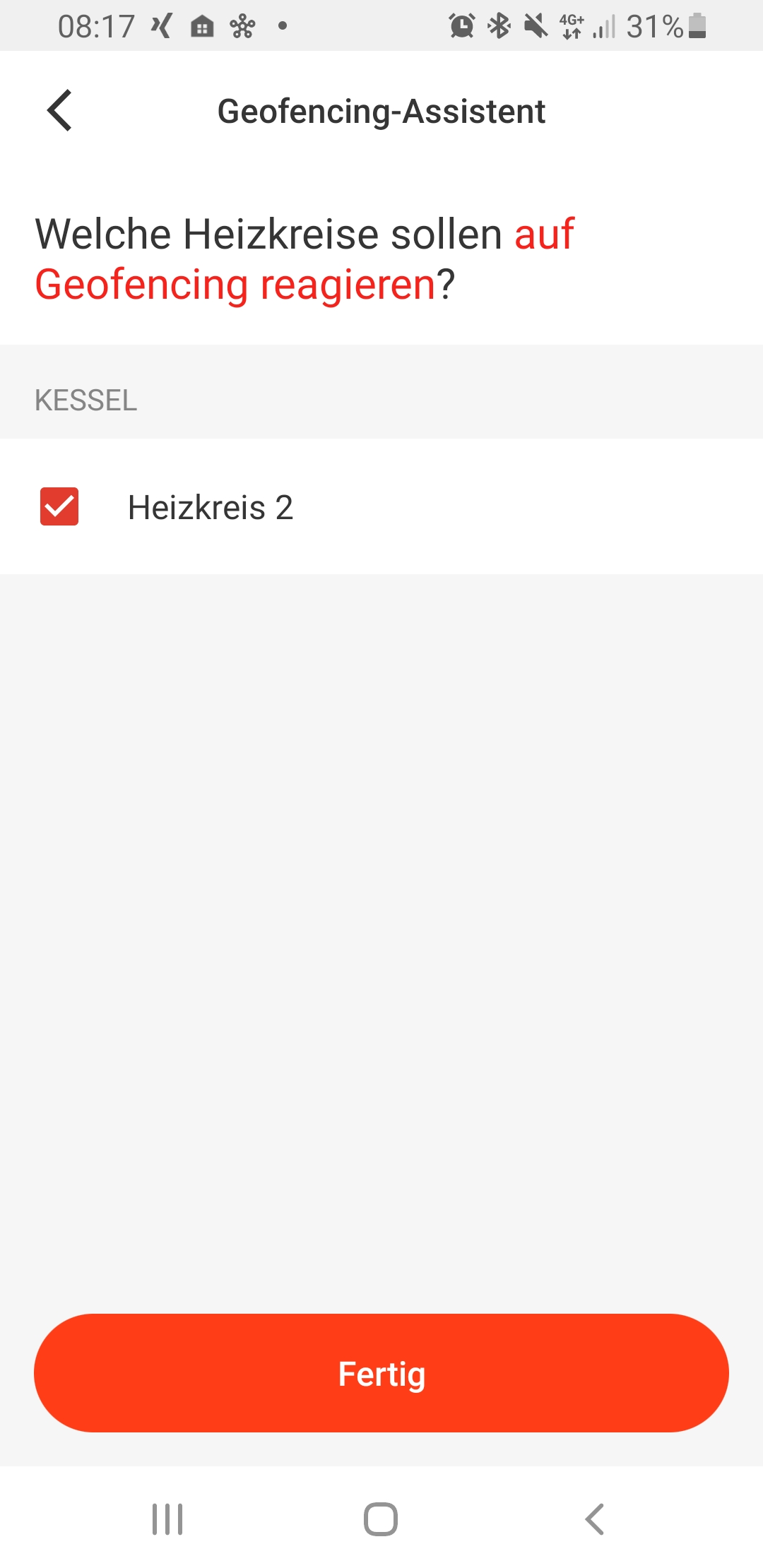Go back from Geofencing-Assistent
The width and height of the screenshot is (763, 1568).
click(x=60, y=111)
